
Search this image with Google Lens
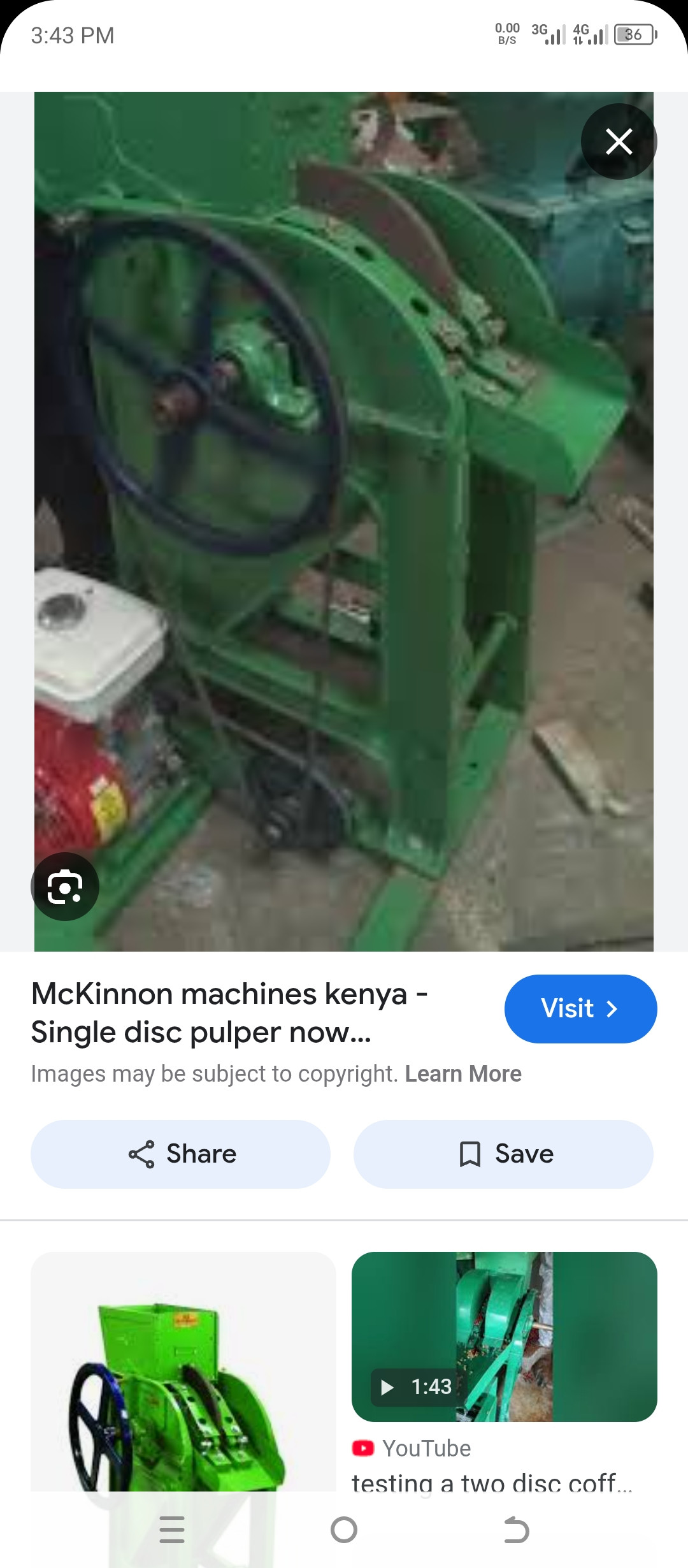pos(65,887)
